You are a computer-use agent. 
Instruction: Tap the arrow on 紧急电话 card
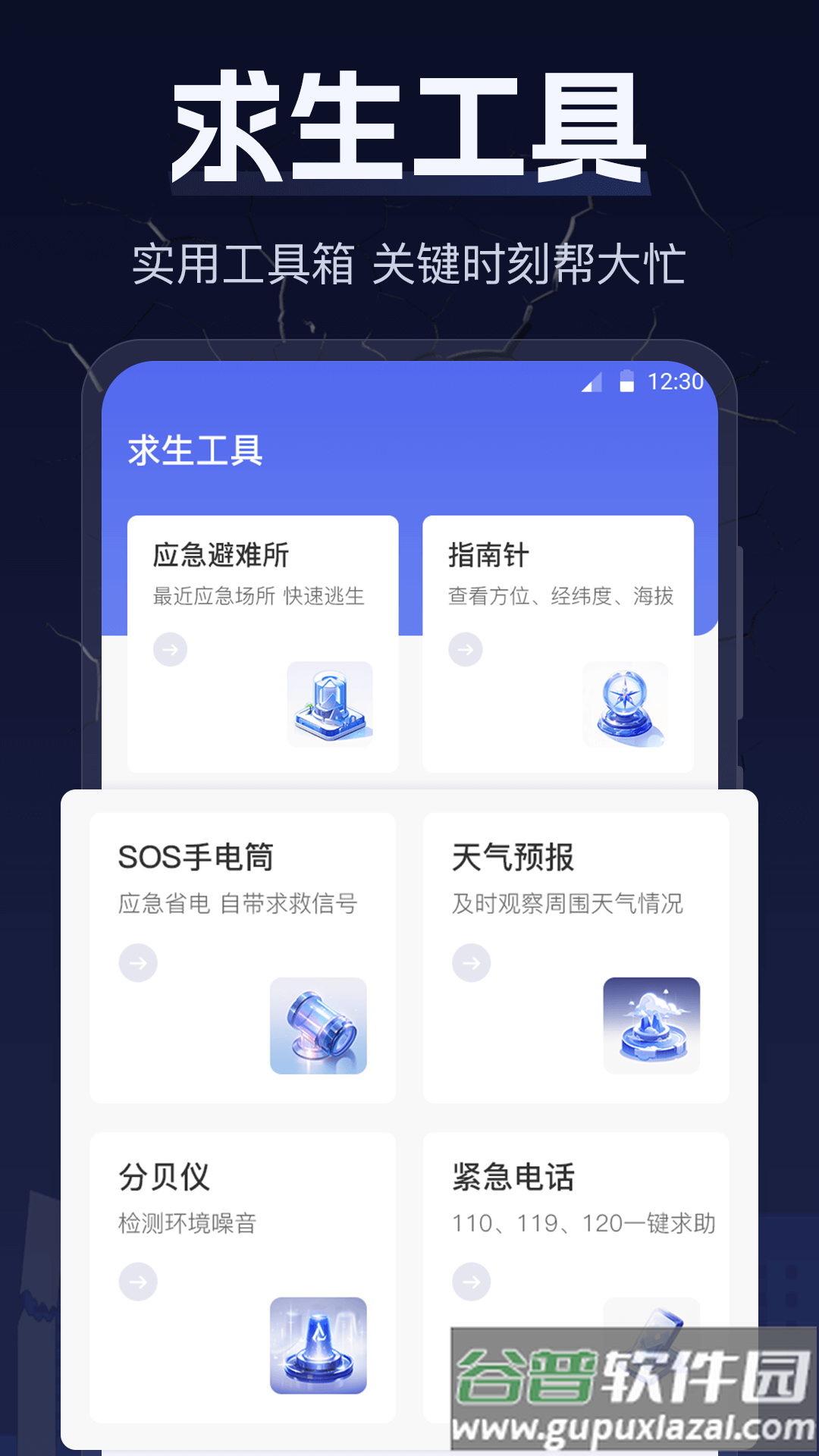point(470,1282)
